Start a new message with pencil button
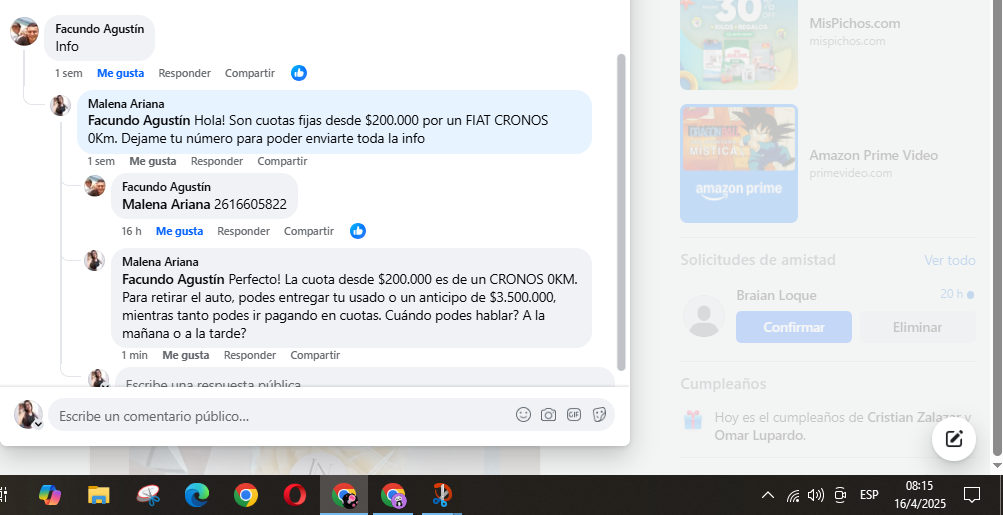 tap(953, 438)
